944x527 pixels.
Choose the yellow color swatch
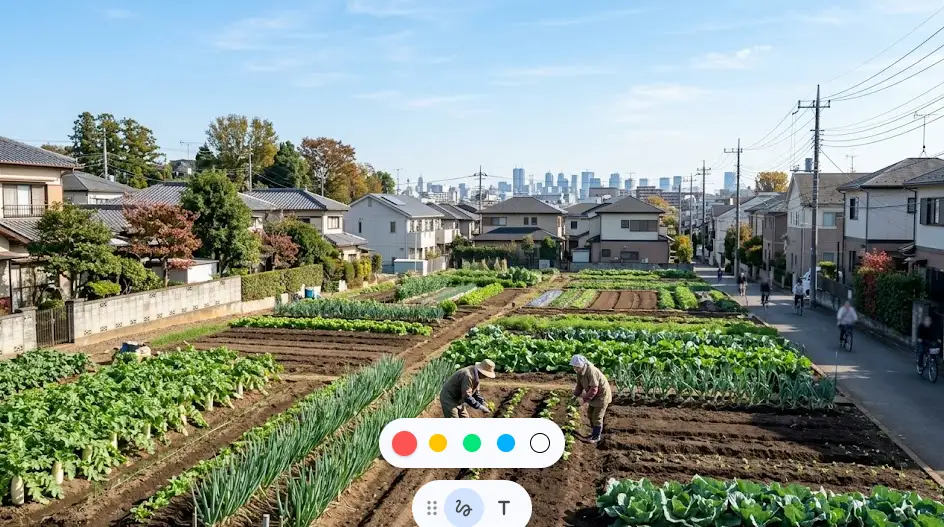(438, 443)
